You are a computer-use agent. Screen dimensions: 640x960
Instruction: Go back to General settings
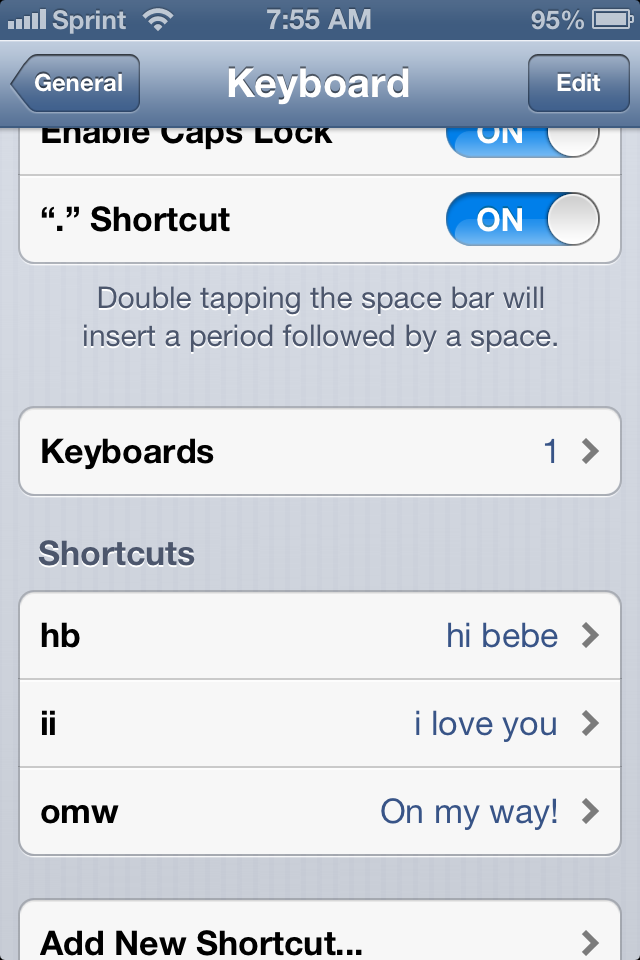tap(76, 84)
